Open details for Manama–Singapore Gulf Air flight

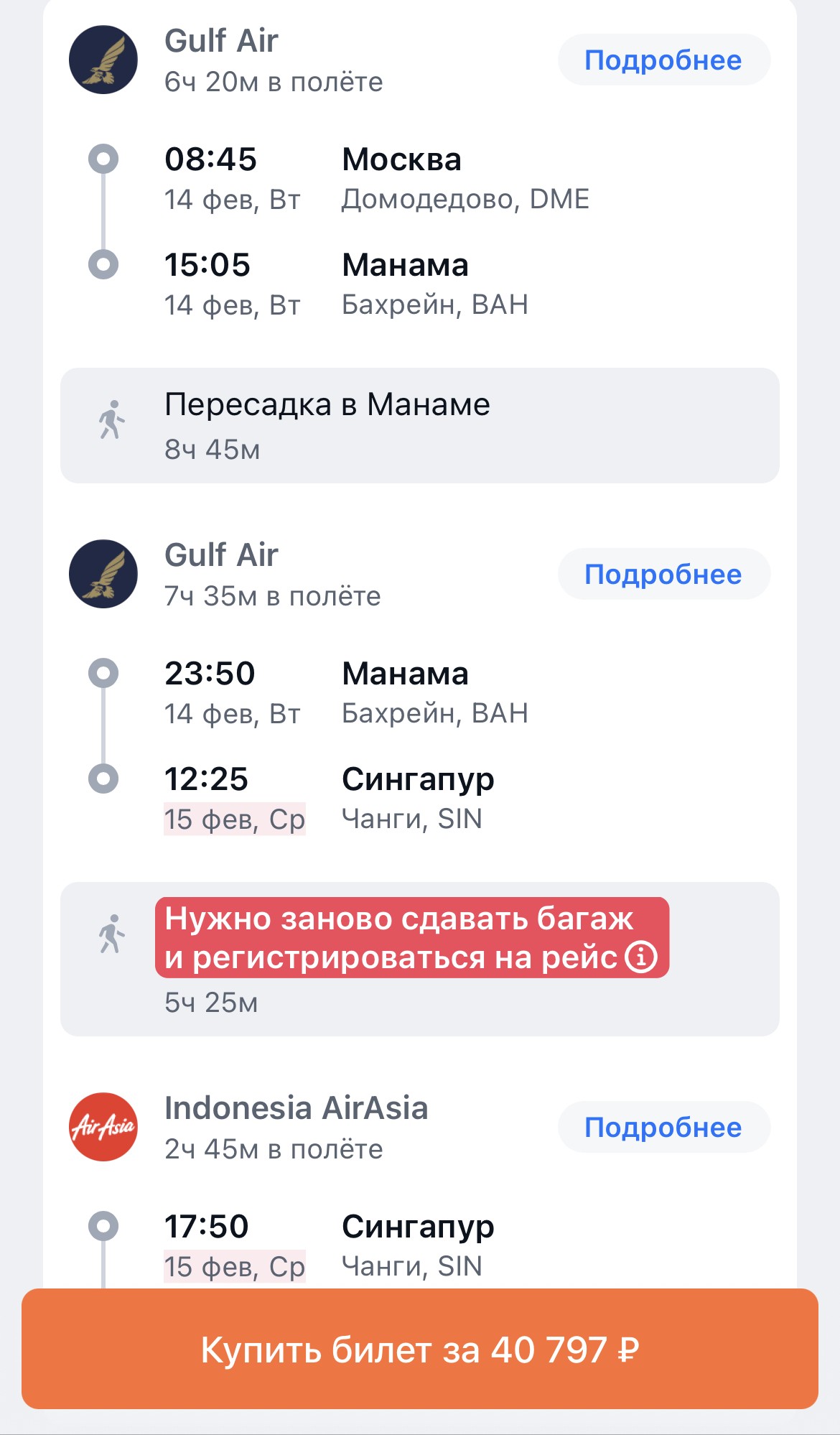coord(664,575)
